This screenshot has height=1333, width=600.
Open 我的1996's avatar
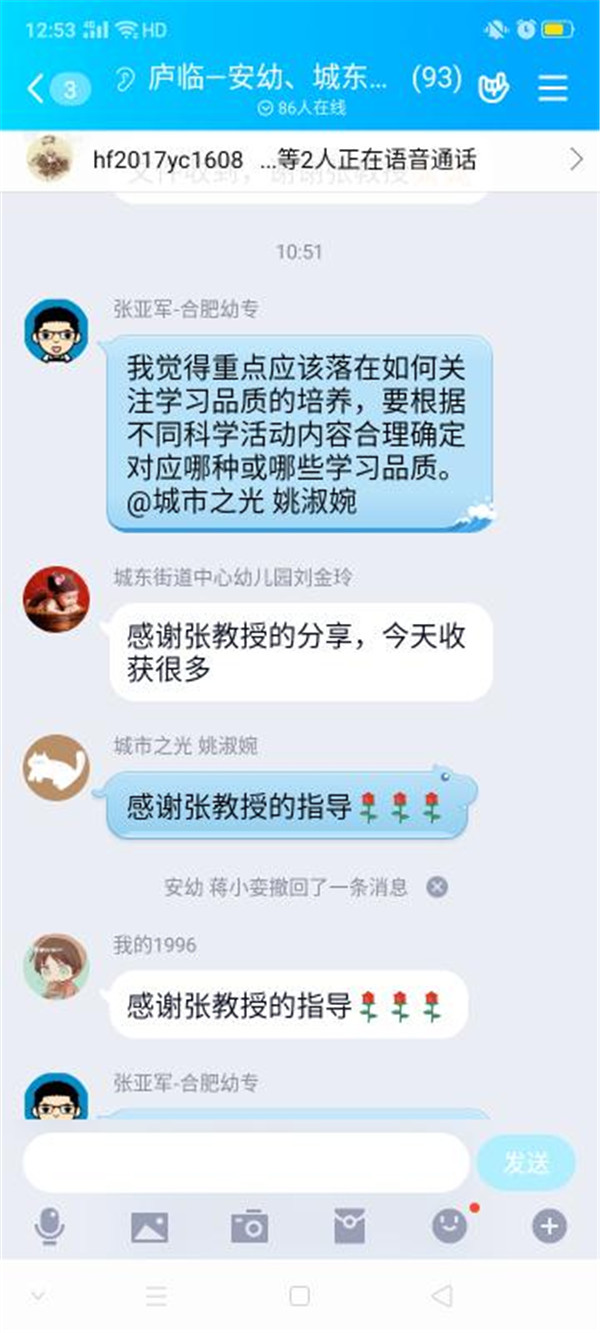click(55, 966)
